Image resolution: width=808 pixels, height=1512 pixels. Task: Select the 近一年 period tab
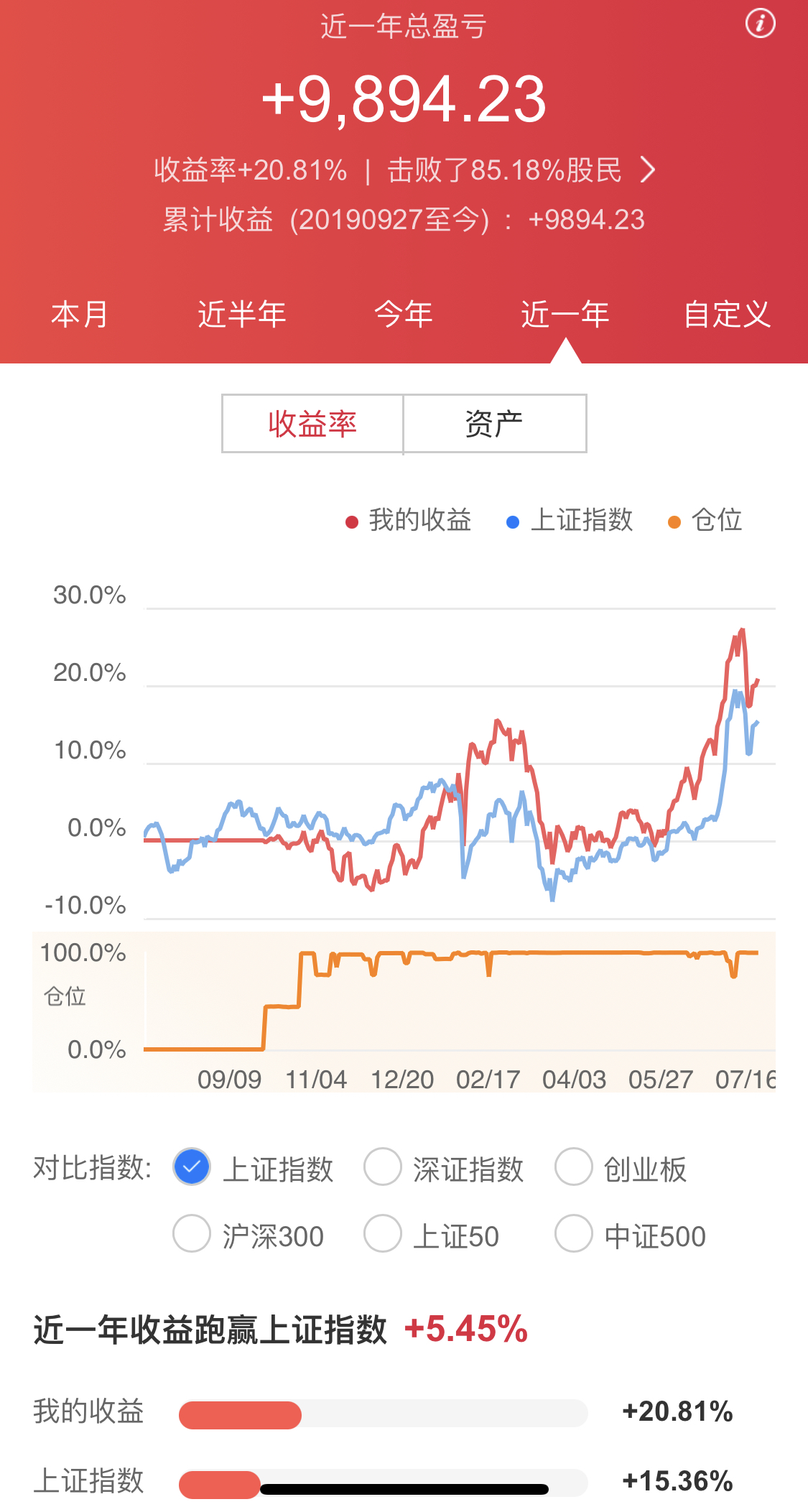[565, 315]
